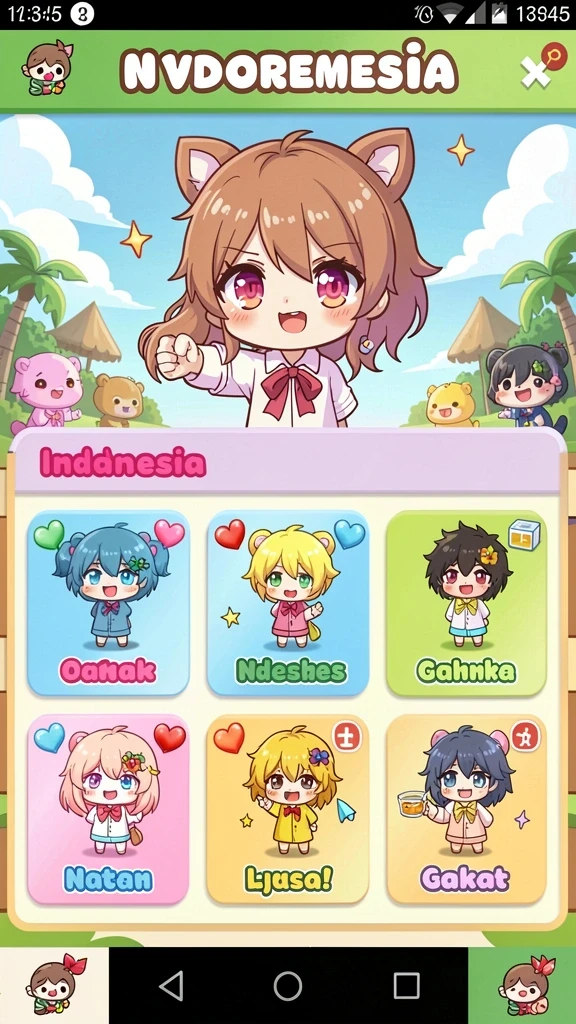Select the Oanak character card
The image size is (576, 1024).
tap(108, 603)
